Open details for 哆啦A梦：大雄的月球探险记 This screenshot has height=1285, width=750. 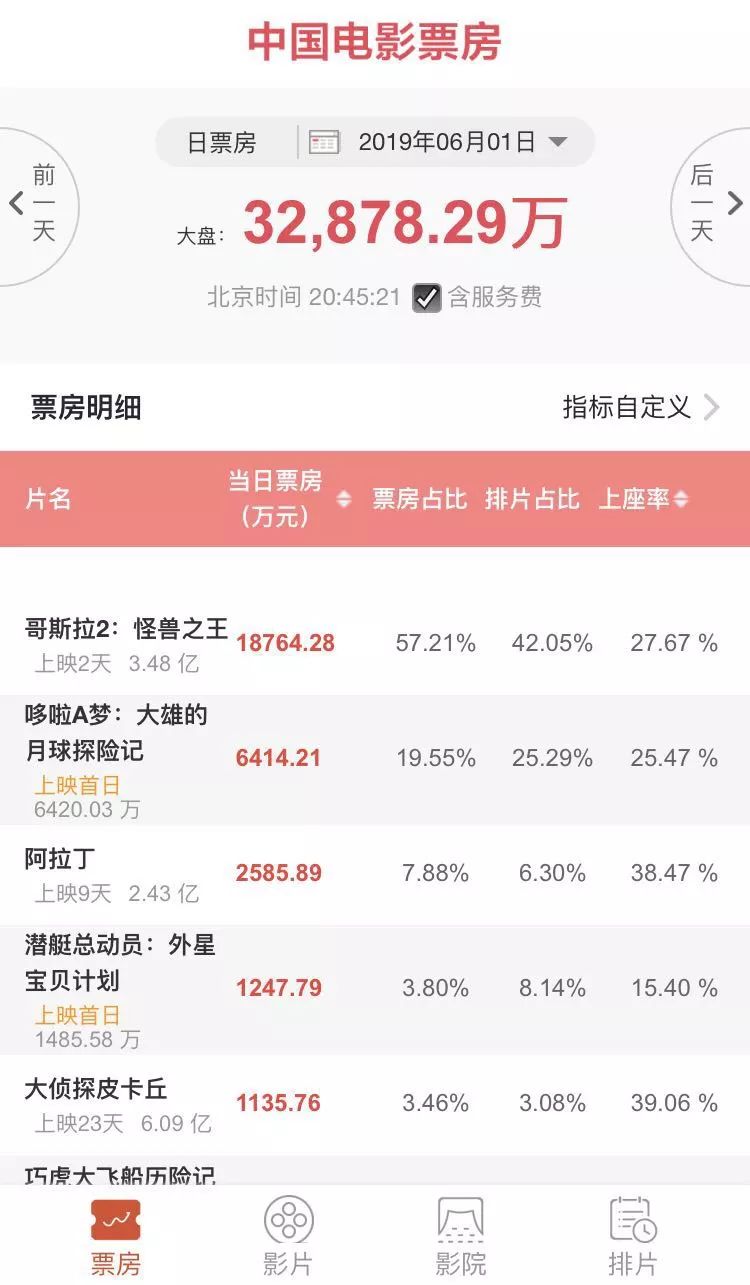375,760
